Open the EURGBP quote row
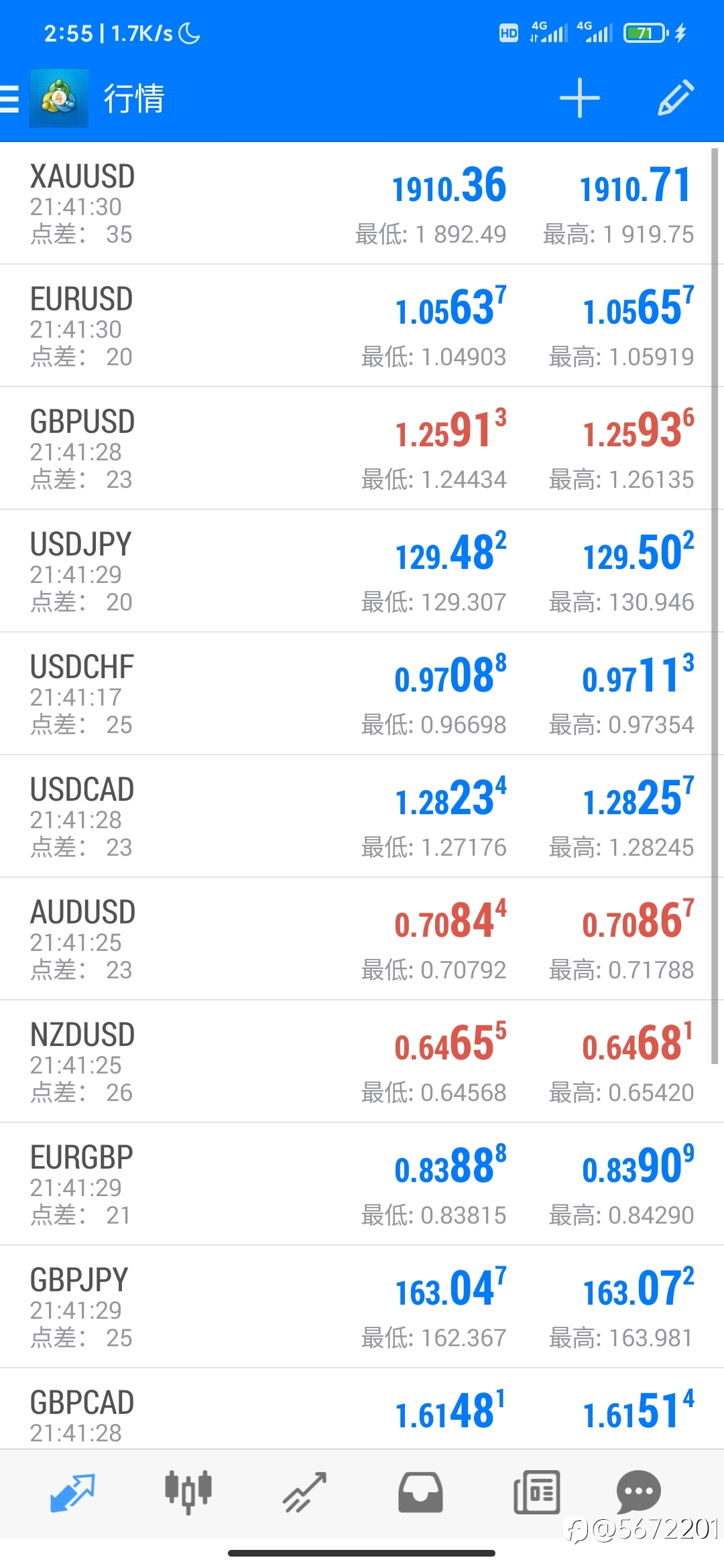The height and width of the screenshot is (1568, 724). (362, 1185)
